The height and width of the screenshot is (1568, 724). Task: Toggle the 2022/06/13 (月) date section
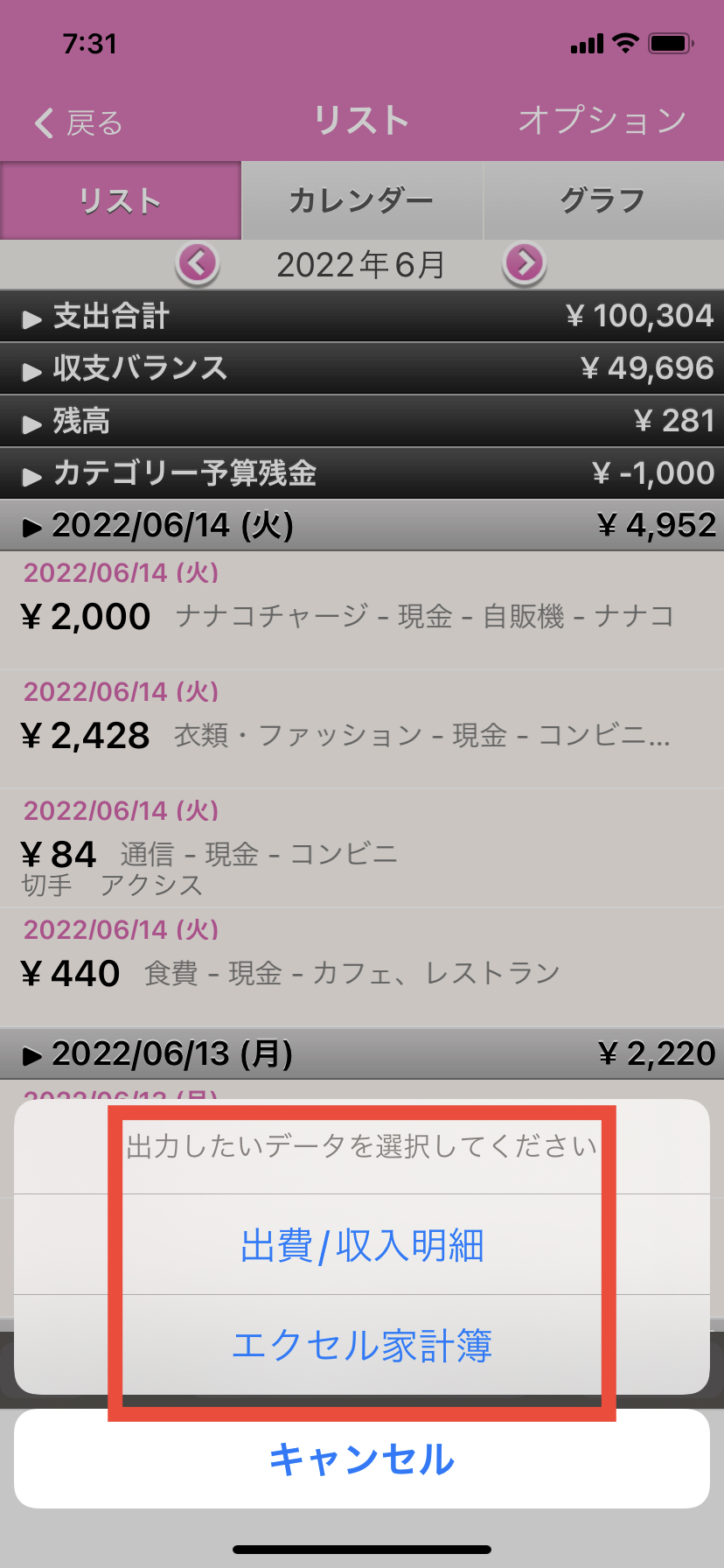coord(362,1053)
